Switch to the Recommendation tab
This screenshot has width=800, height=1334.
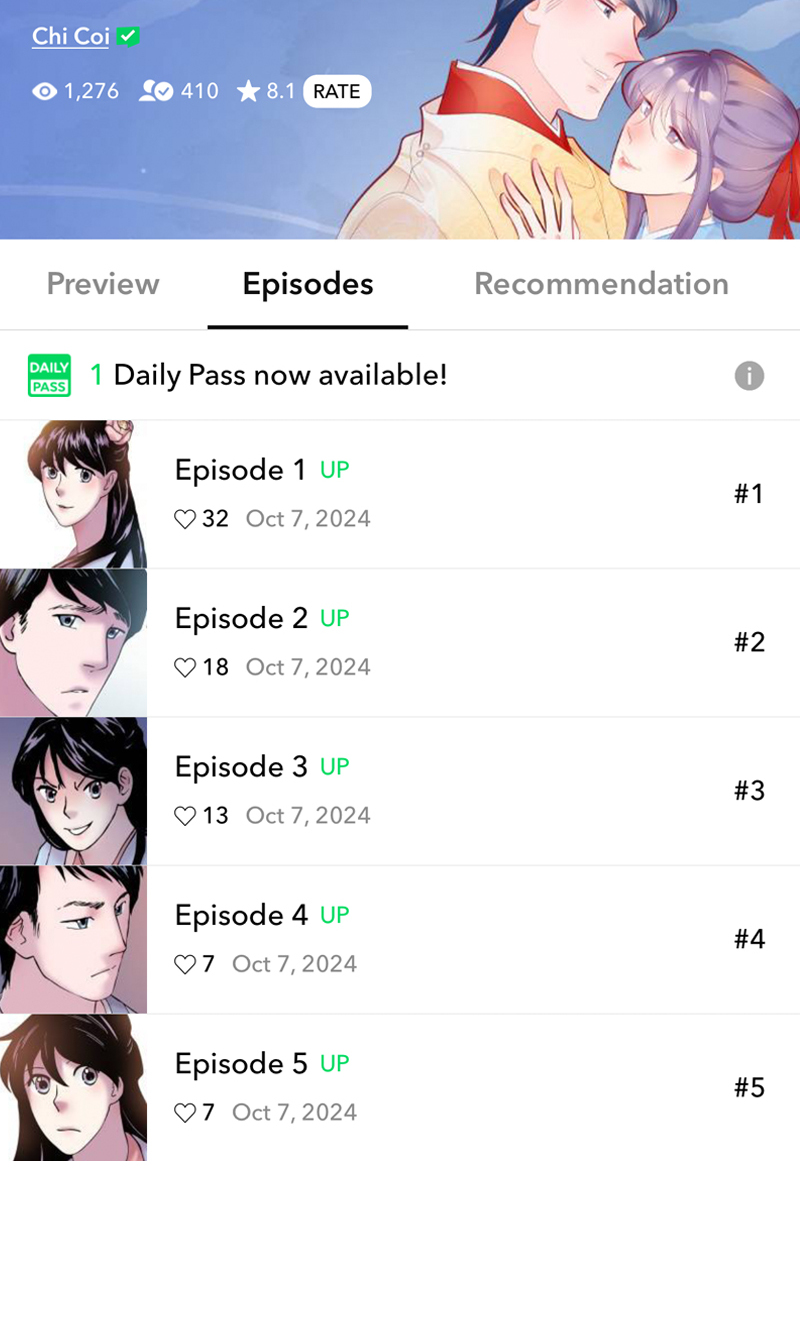(x=601, y=284)
